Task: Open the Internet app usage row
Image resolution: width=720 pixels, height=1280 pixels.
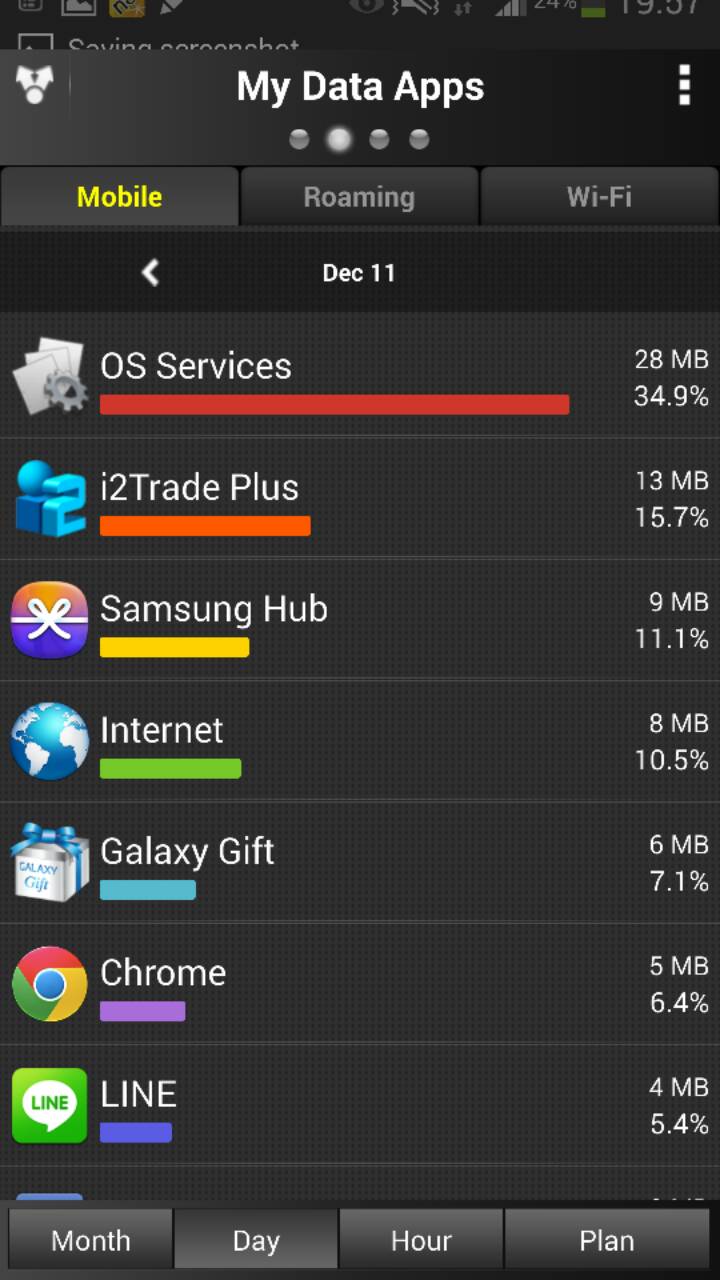Action: point(360,741)
